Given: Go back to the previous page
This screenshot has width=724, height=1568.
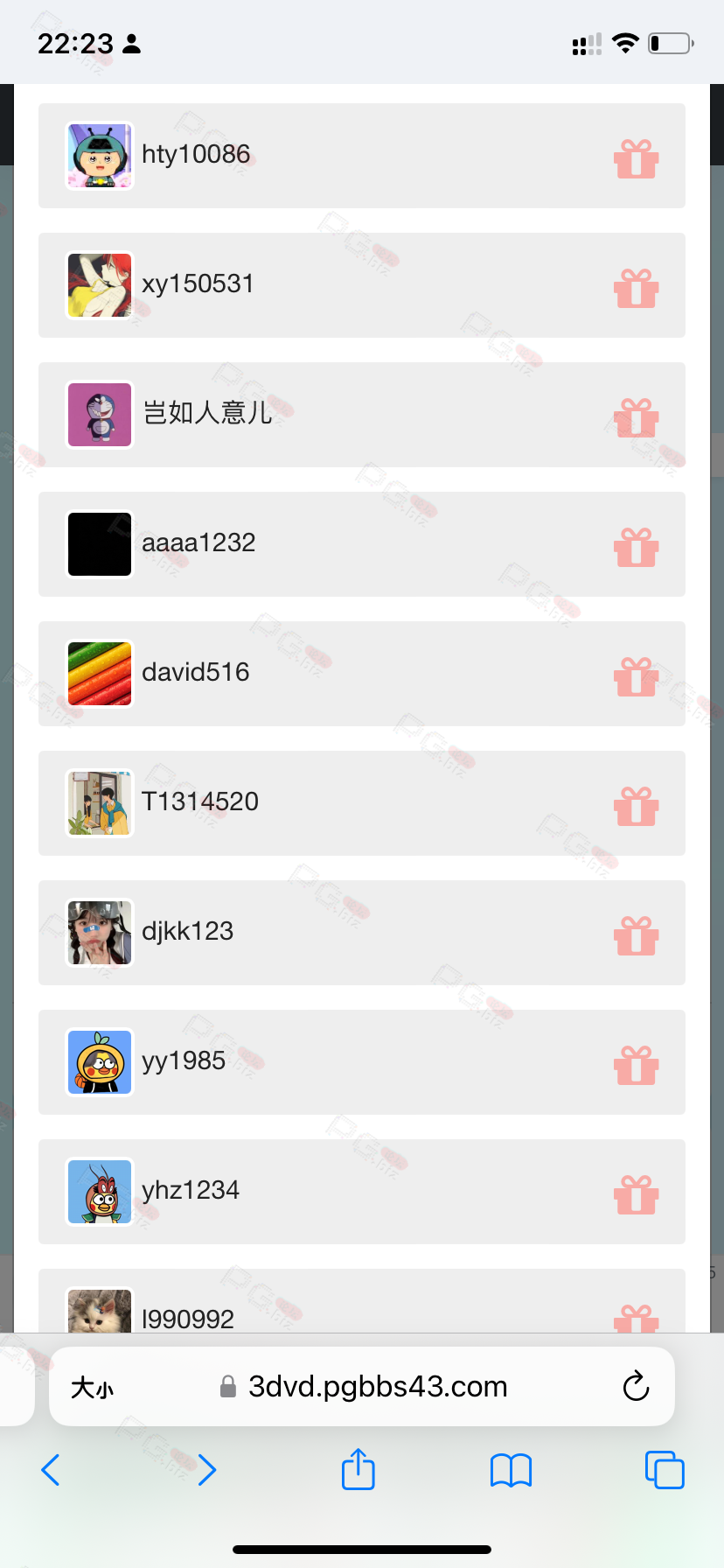Looking at the screenshot, I should 51,1470.
